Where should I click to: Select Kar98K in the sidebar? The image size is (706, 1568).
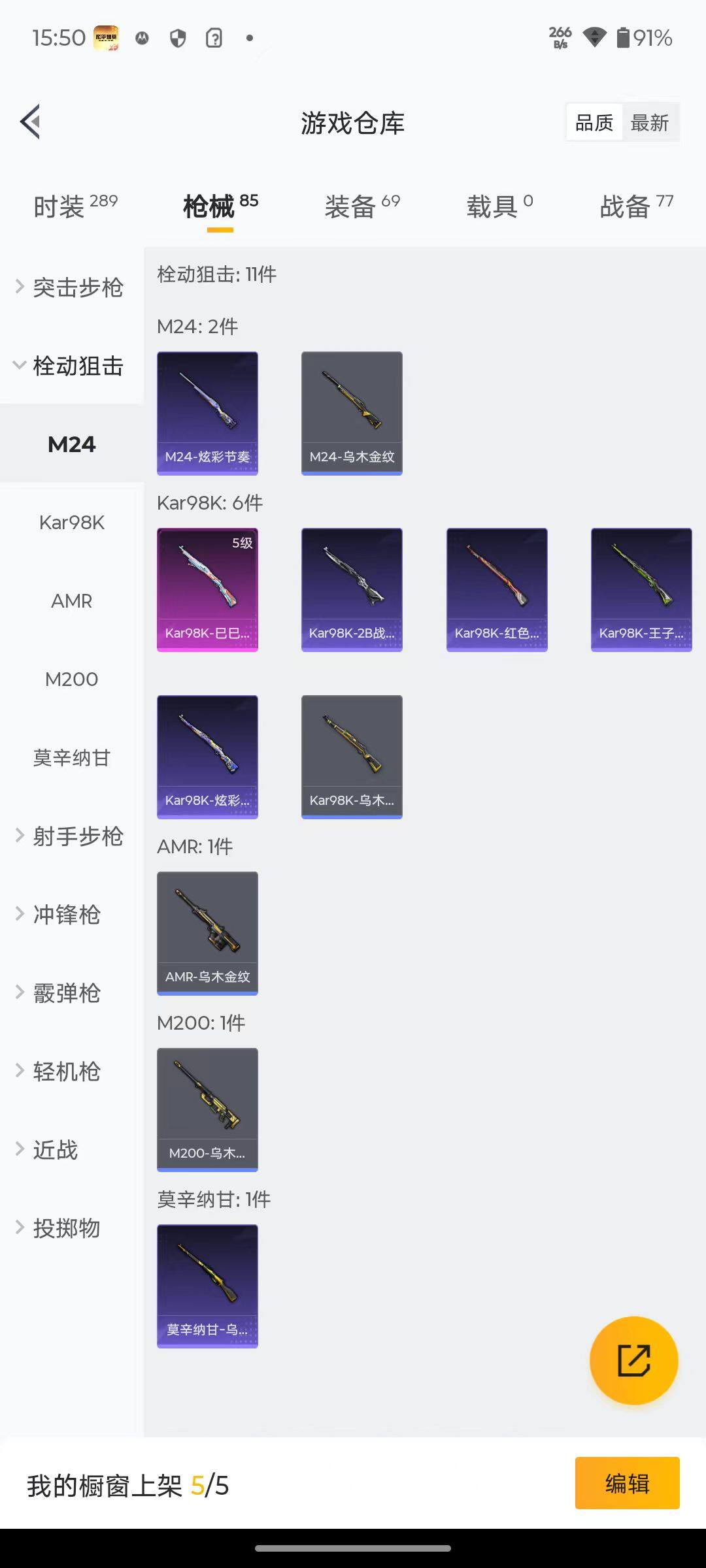point(72,523)
